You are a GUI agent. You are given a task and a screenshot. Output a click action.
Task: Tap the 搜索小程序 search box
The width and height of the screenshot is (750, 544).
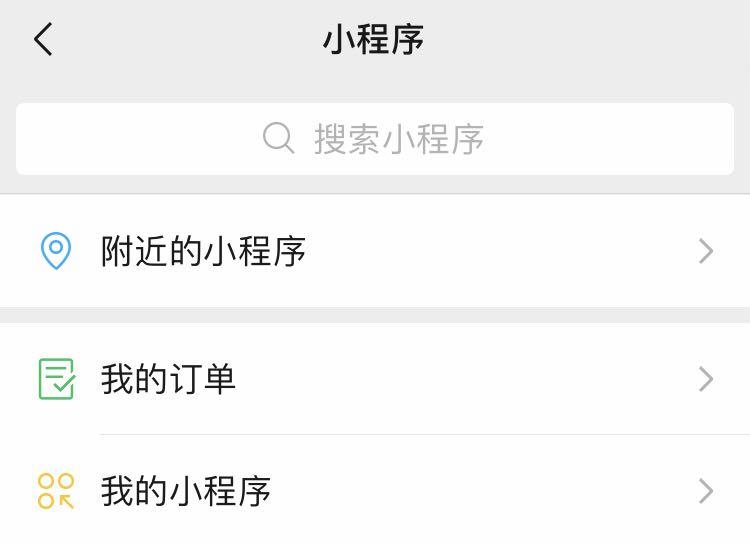[x=375, y=138]
